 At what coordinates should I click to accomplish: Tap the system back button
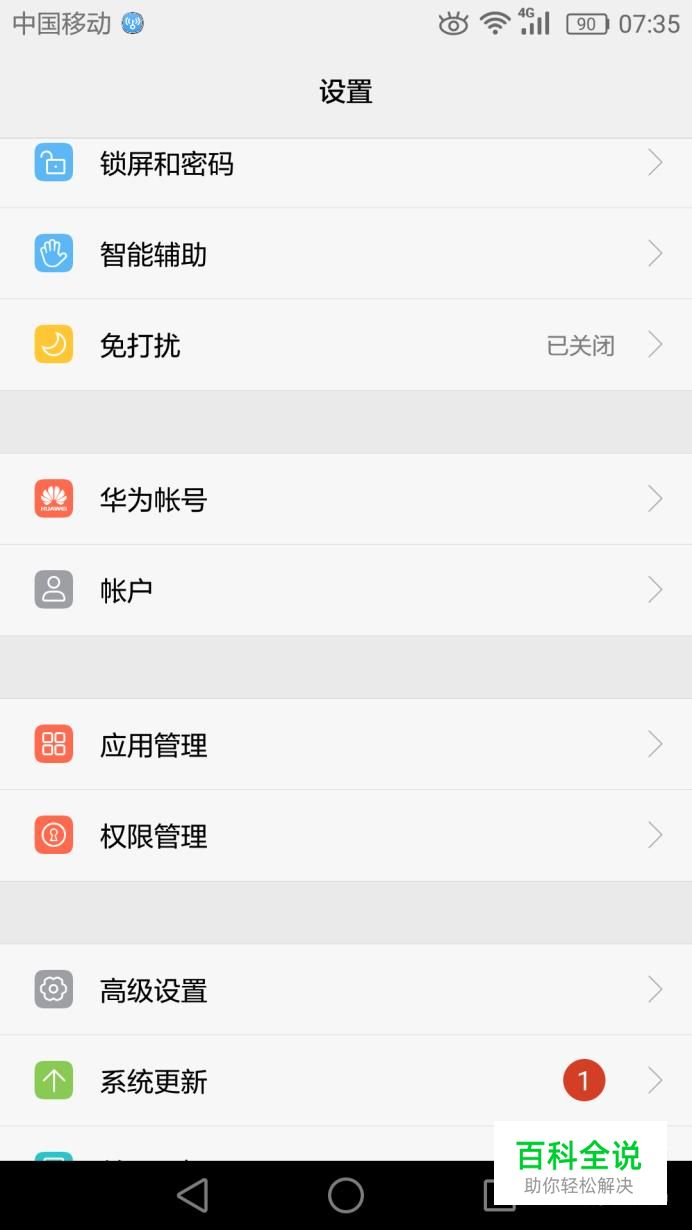192,1195
